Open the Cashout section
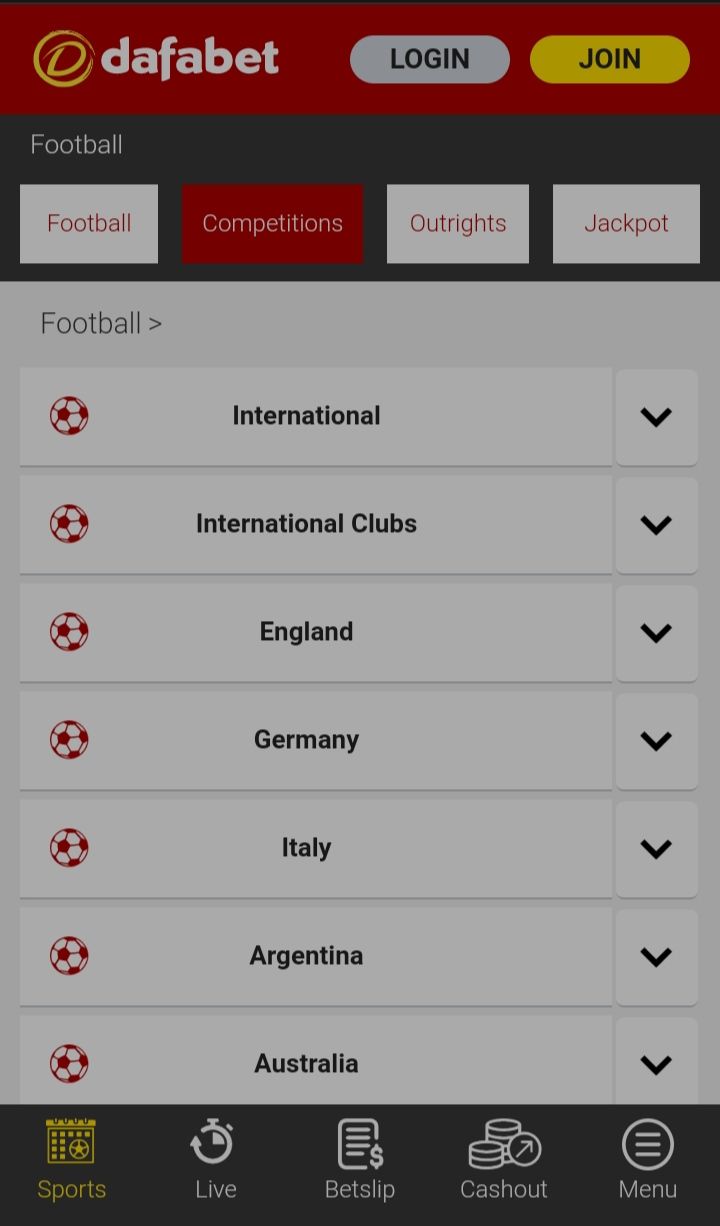The height and width of the screenshot is (1226, 720). pyautogui.click(x=504, y=1160)
